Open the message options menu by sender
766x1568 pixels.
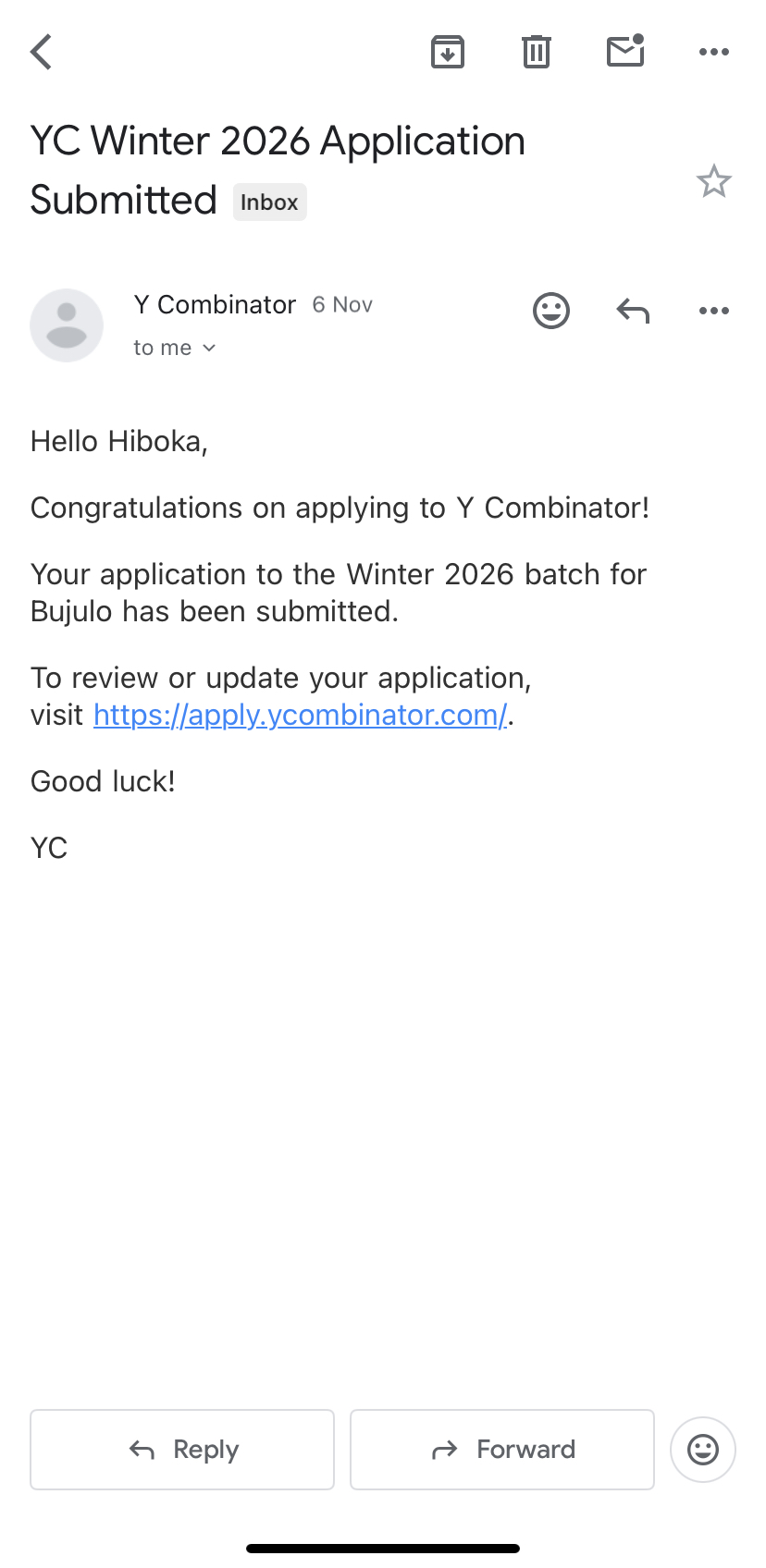(x=714, y=311)
